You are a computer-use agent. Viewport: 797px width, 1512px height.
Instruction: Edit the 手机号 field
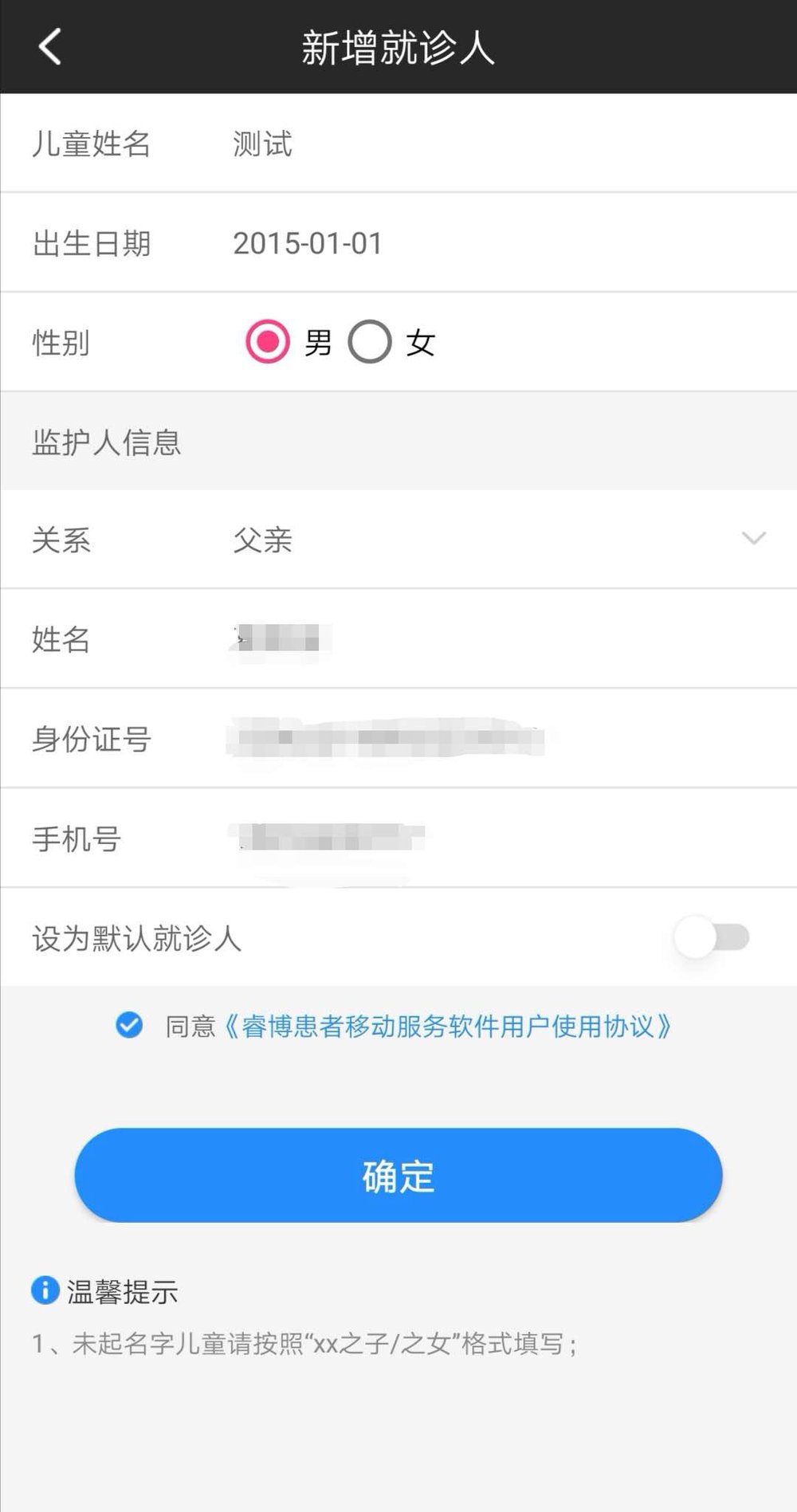pyautogui.click(x=478, y=838)
